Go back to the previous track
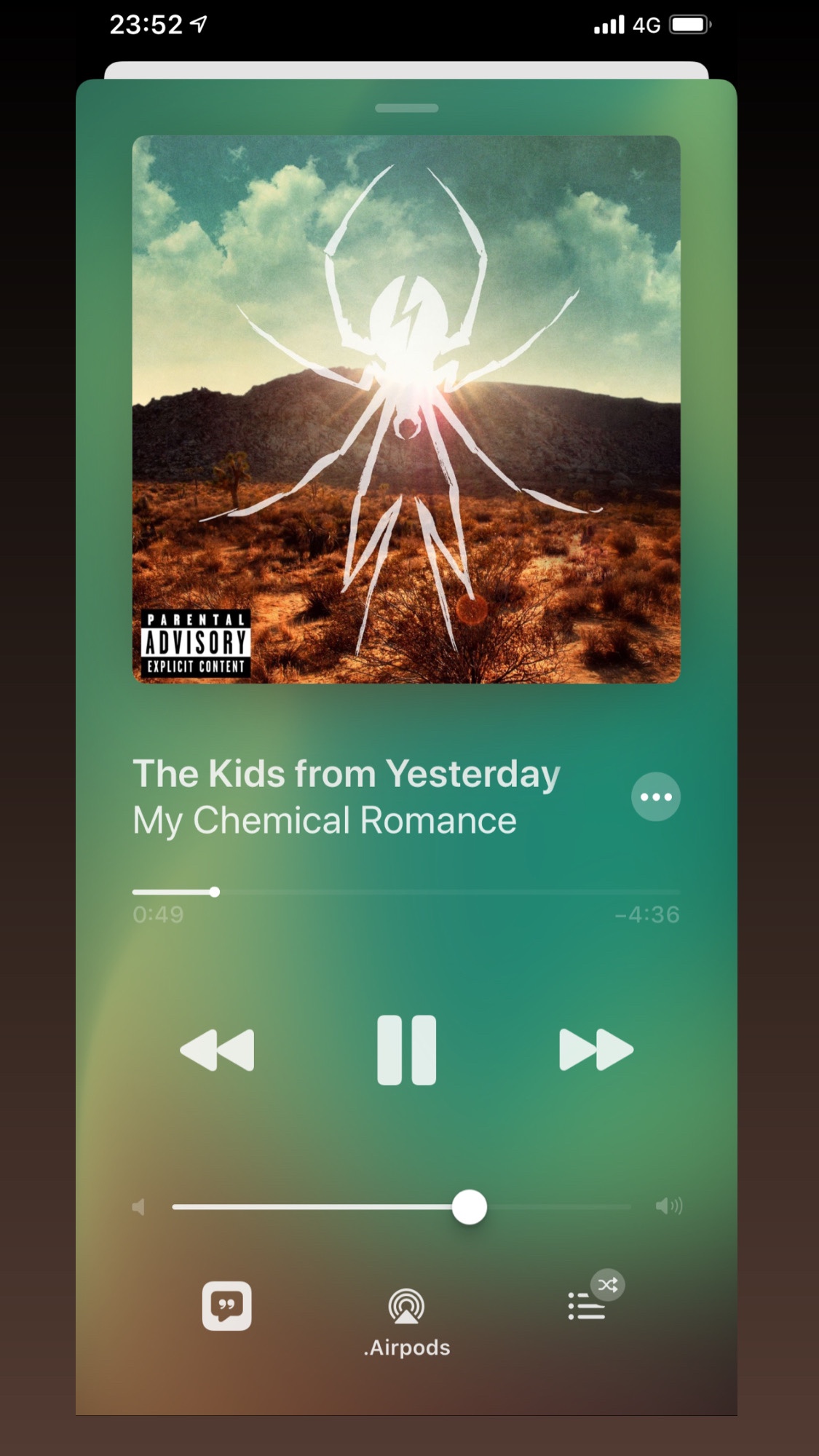 217,1050
